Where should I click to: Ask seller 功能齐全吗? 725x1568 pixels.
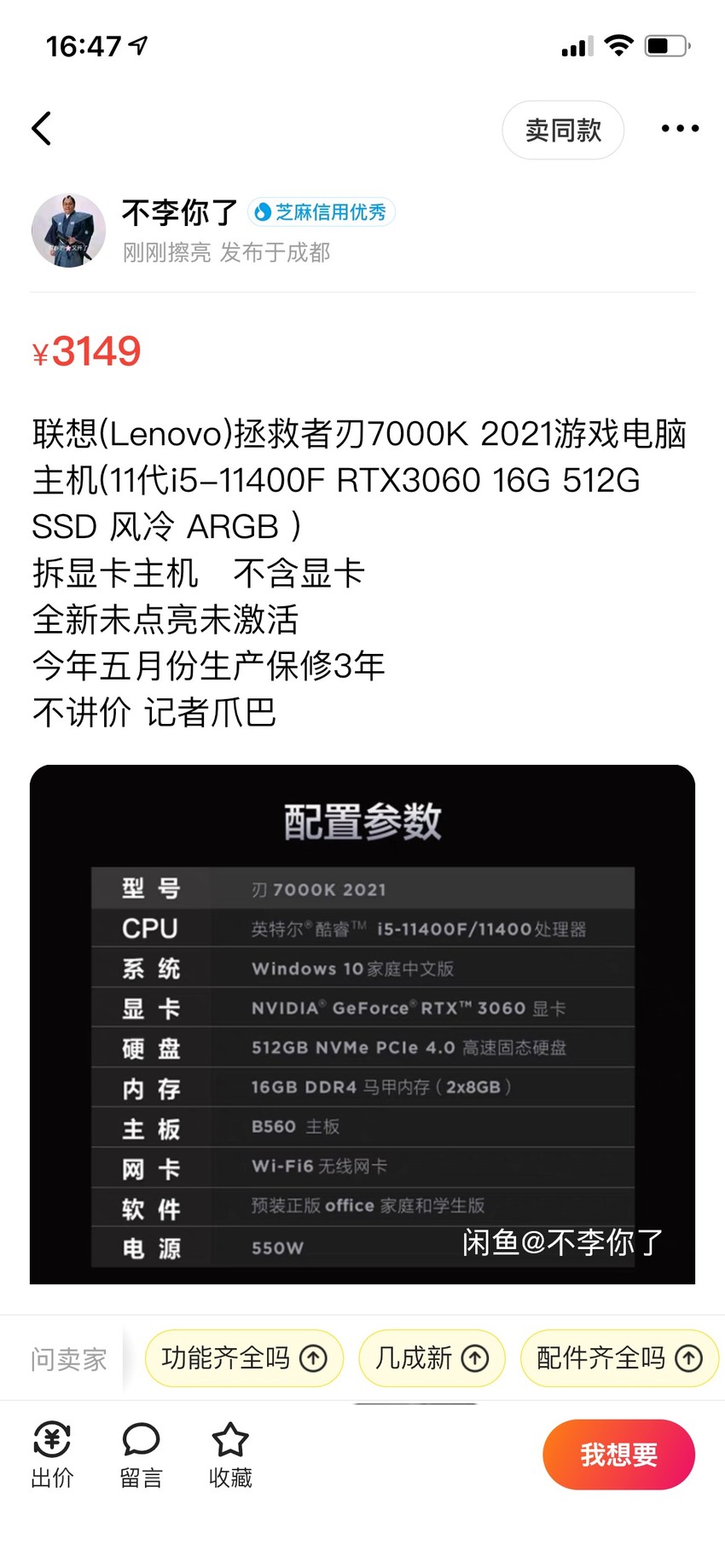244,1357
